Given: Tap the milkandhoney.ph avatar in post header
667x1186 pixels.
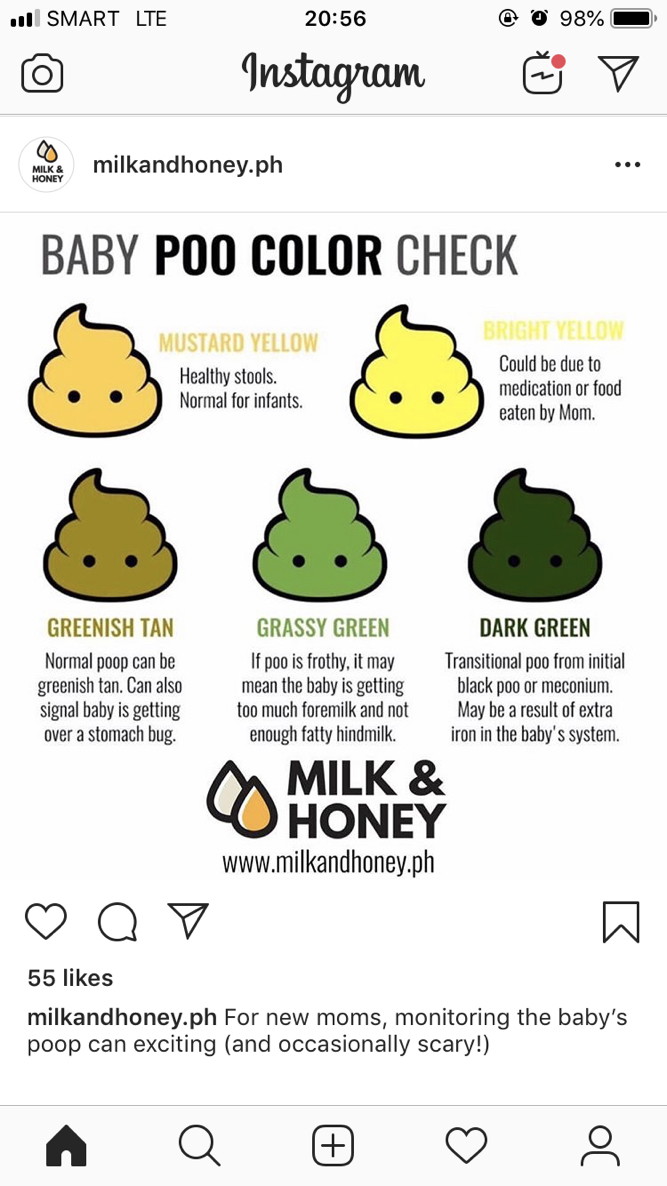Looking at the screenshot, I should coord(46,165).
